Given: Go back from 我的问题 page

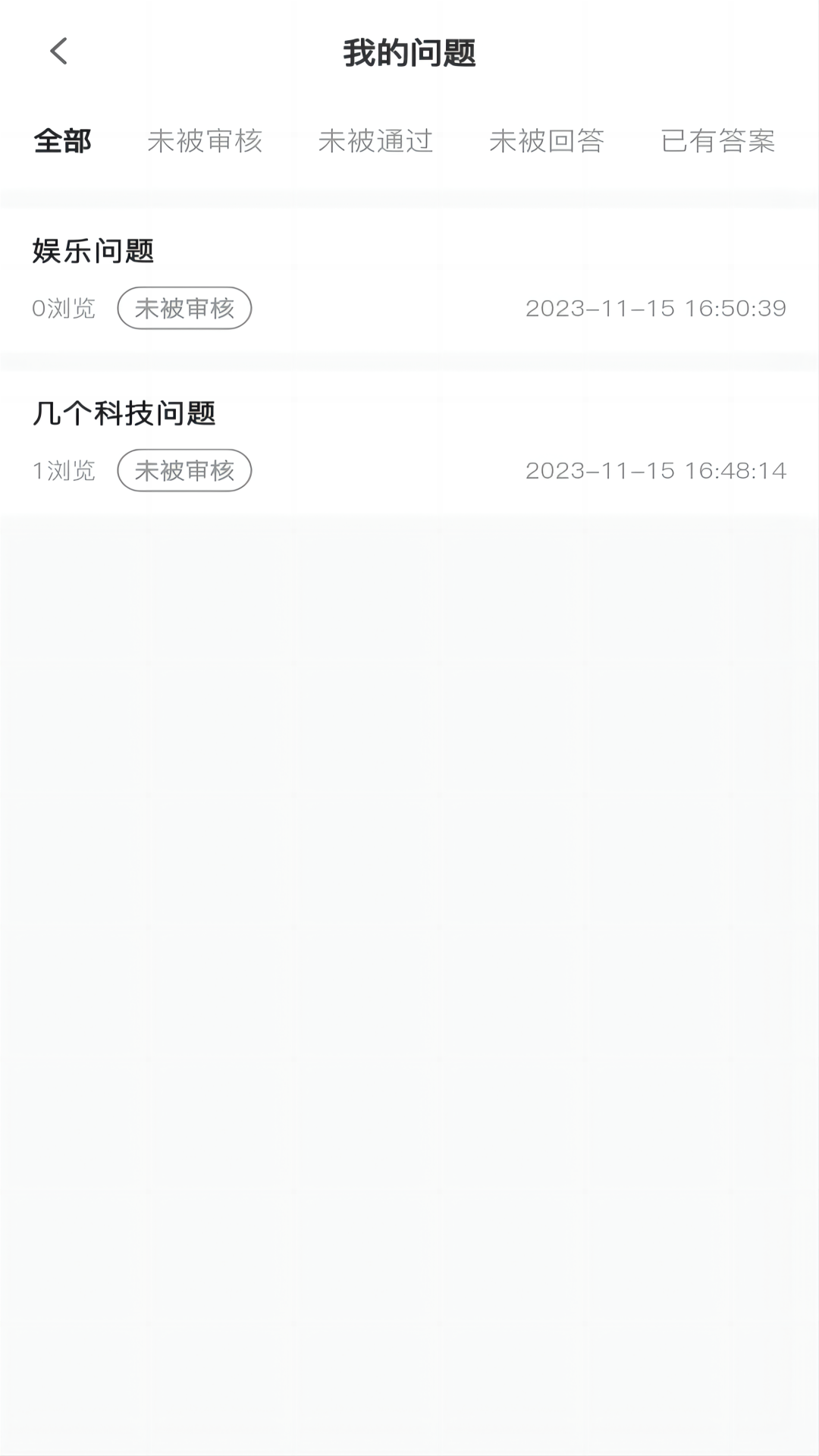Looking at the screenshot, I should tap(58, 52).
